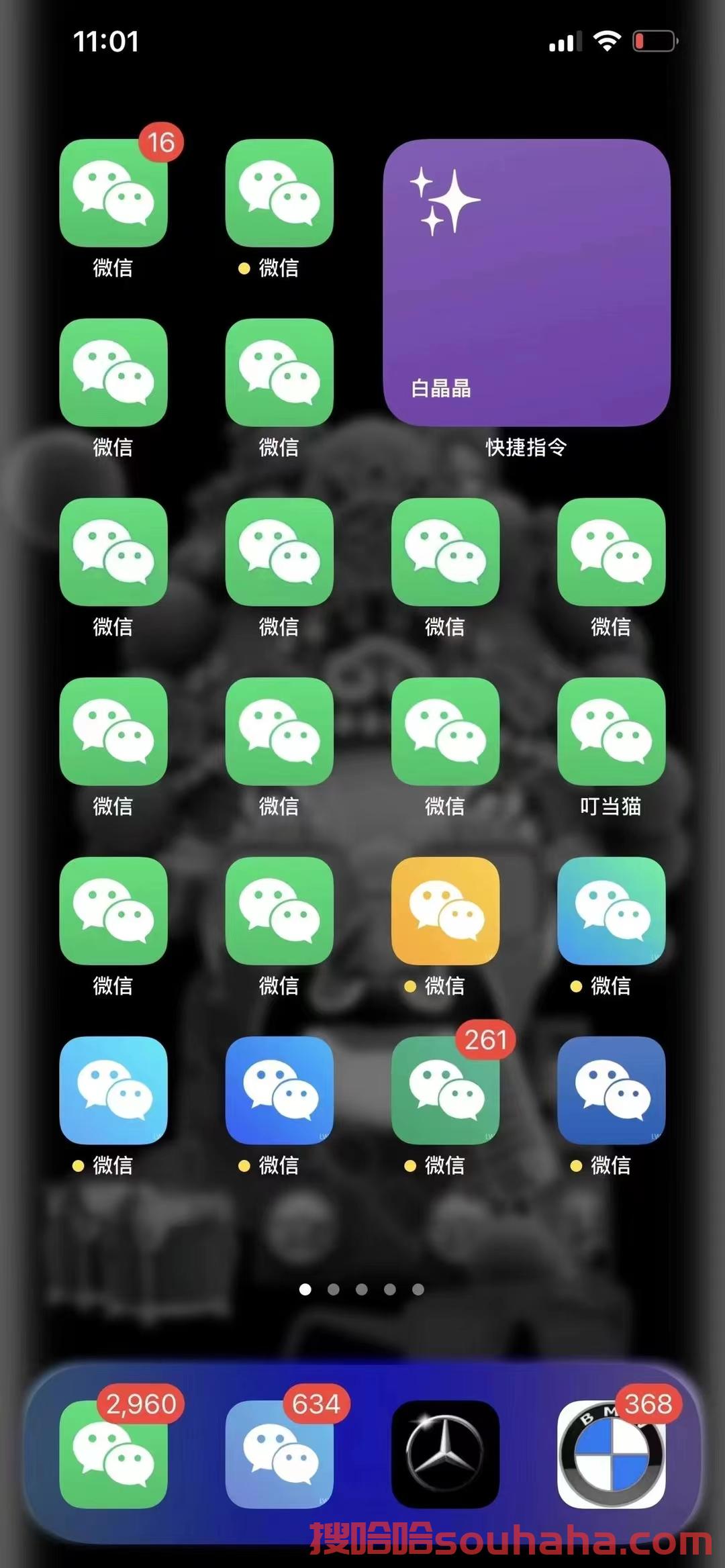This screenshot has height=1568, width=725.
Task: Open the 叮当猫 app
Action: (610, 732)
